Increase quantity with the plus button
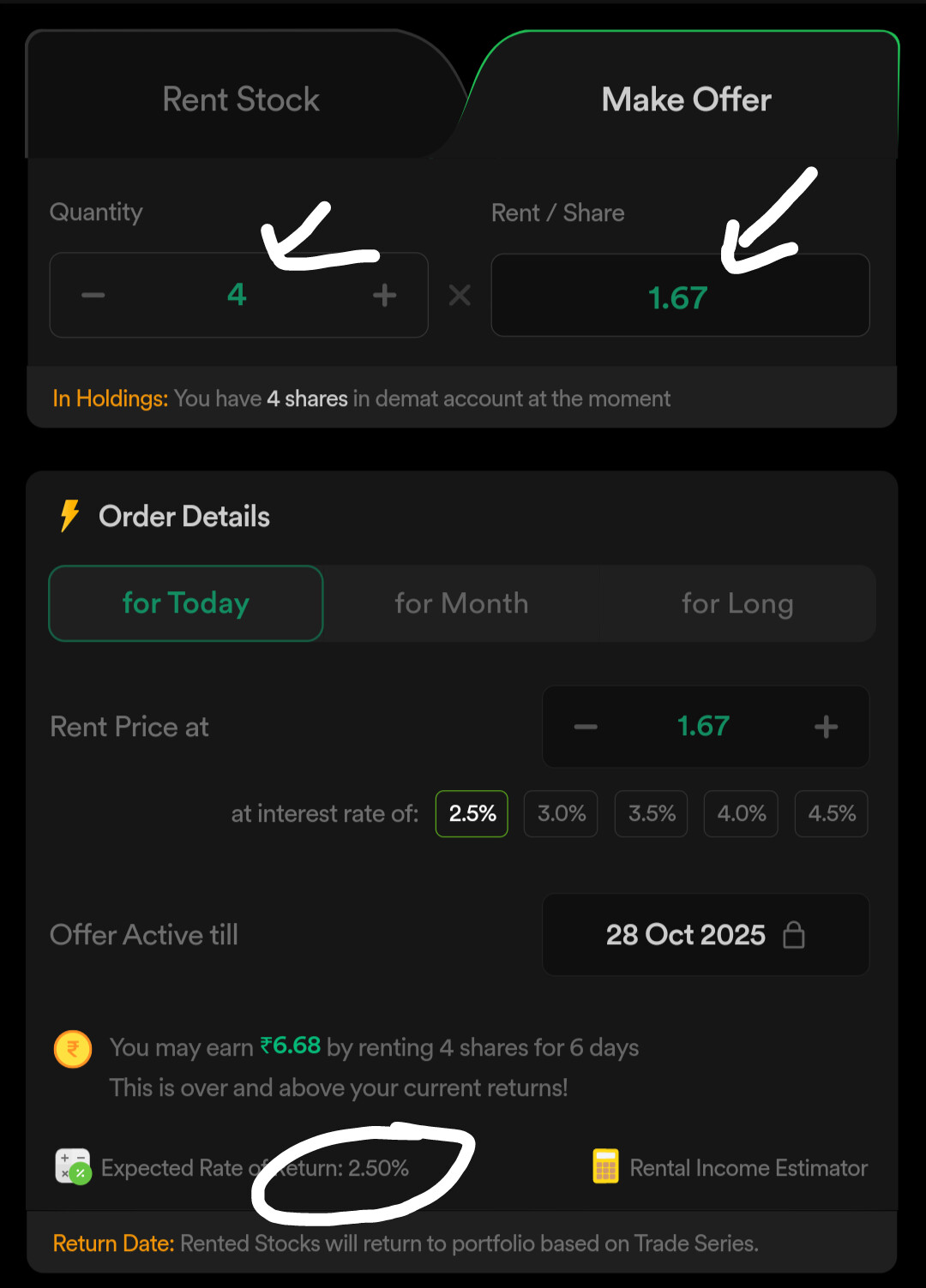Image resolution: width=926 pixels, height=1288 pixels. pos(384,296)
